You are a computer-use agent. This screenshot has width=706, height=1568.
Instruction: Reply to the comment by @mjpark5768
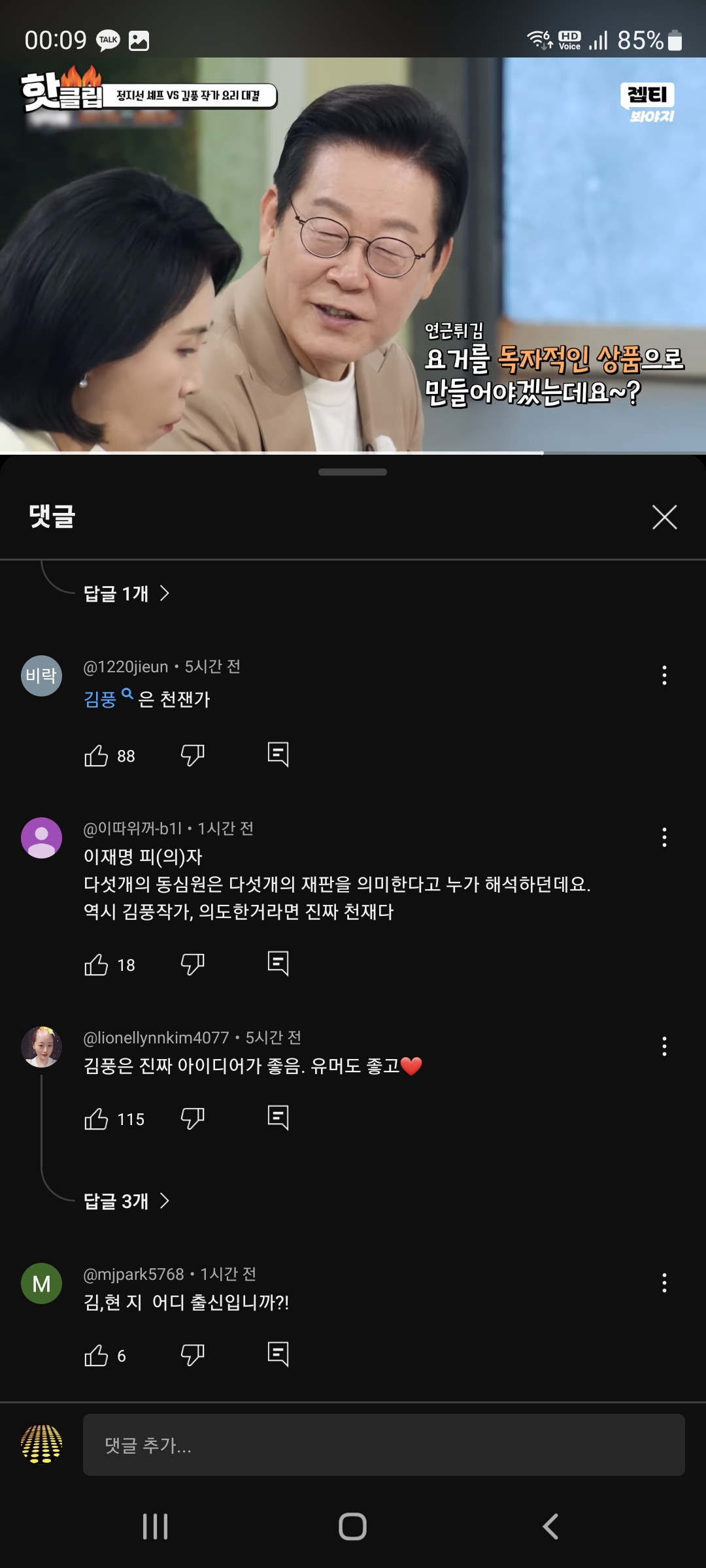tap(278, 1354)
